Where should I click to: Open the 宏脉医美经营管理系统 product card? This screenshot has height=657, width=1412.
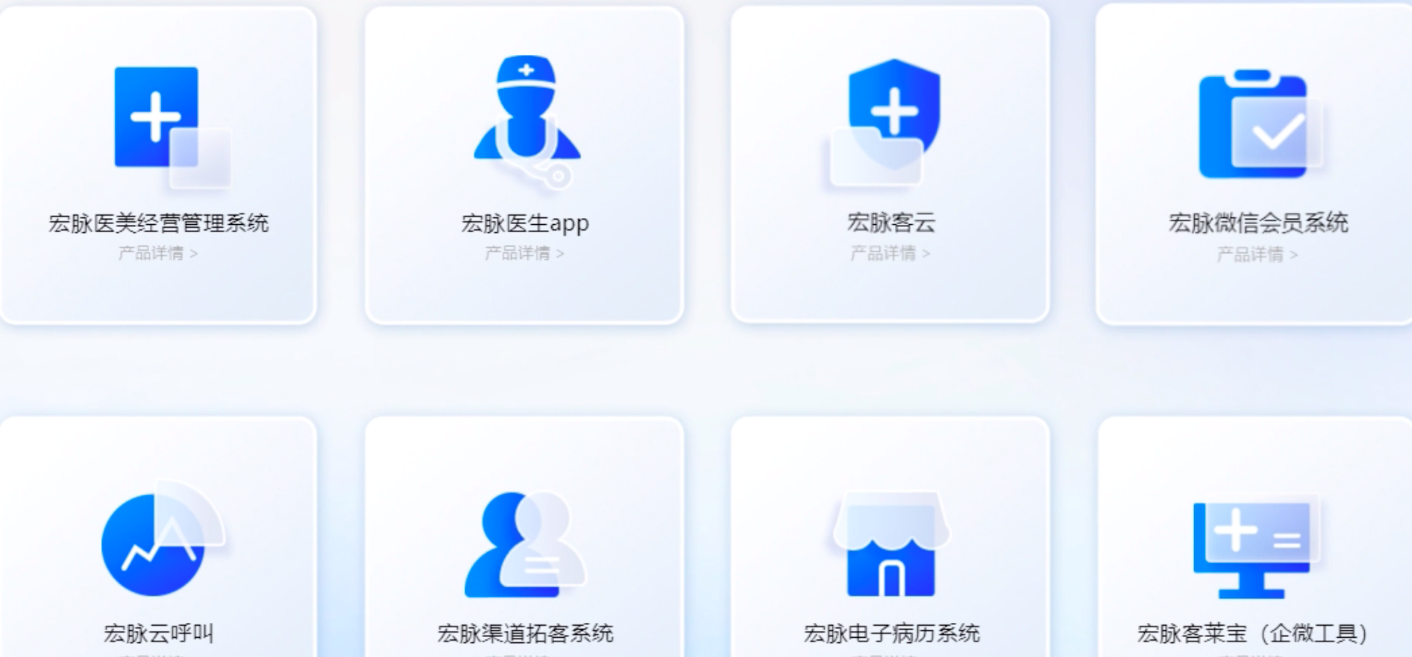click(x=158, y=165)
